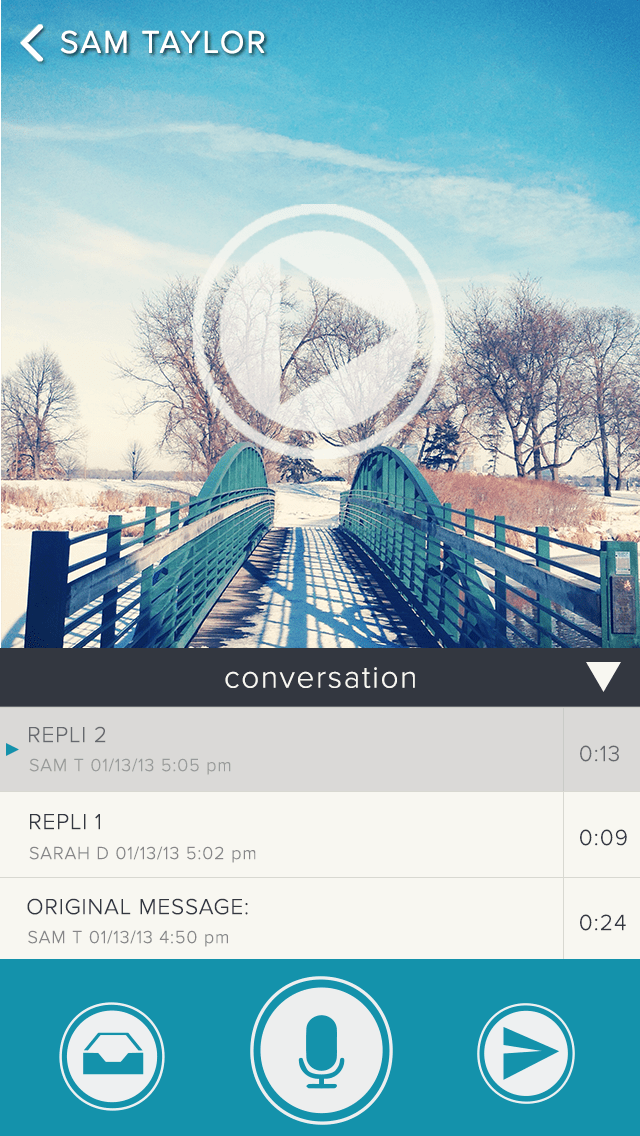Play the video message
This screenshot has width=640, height=1136.
[319, 331]
